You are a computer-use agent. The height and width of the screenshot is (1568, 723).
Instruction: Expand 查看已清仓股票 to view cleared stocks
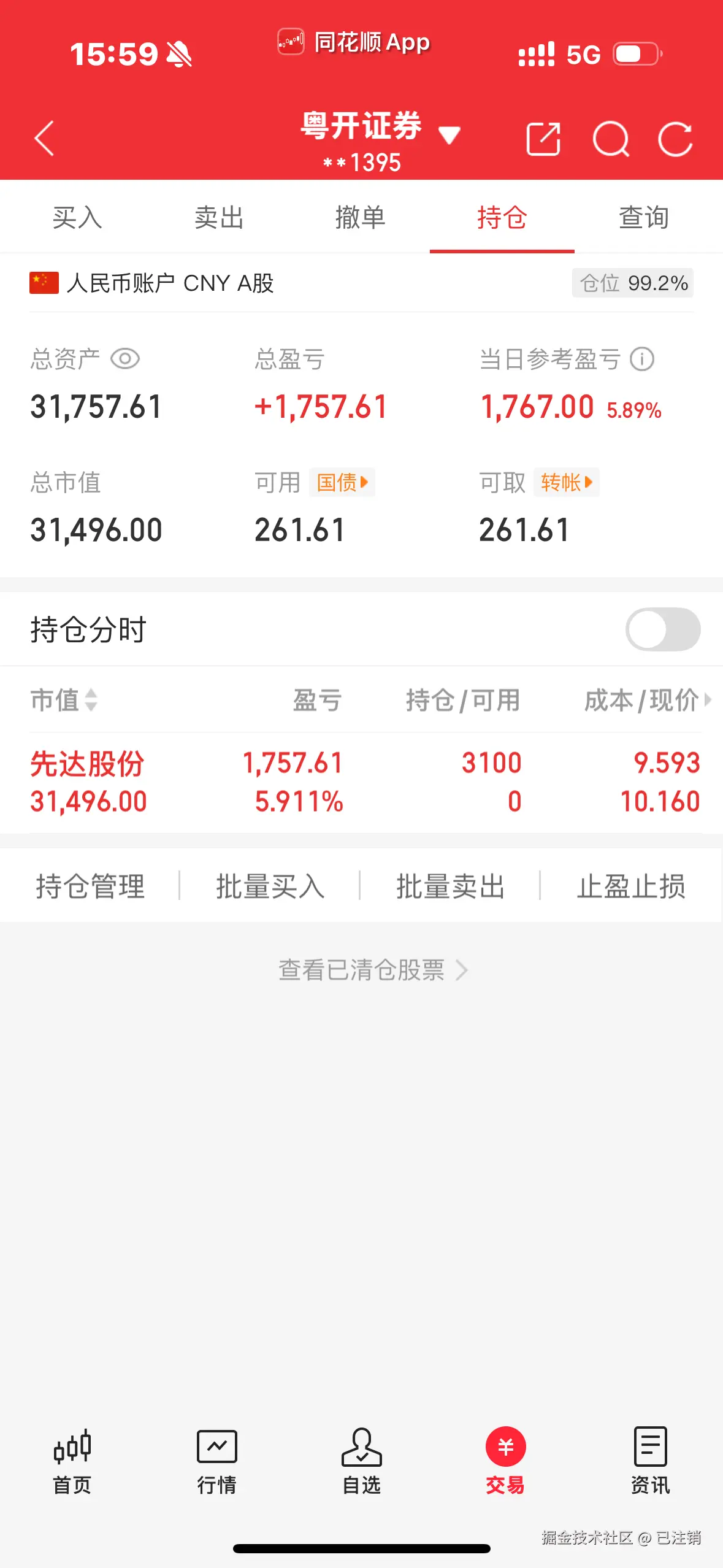pos(362,970)
